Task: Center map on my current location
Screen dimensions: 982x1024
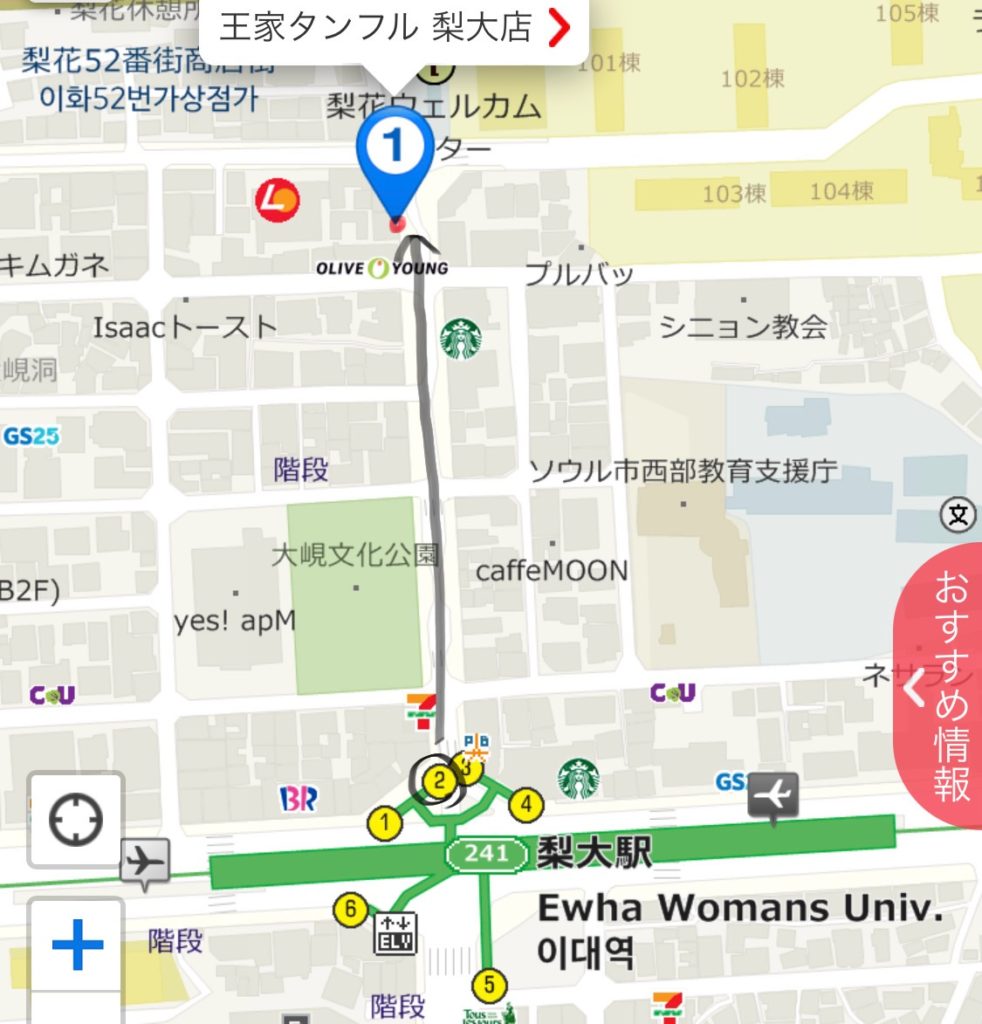Action: click(x=76, y=821)
